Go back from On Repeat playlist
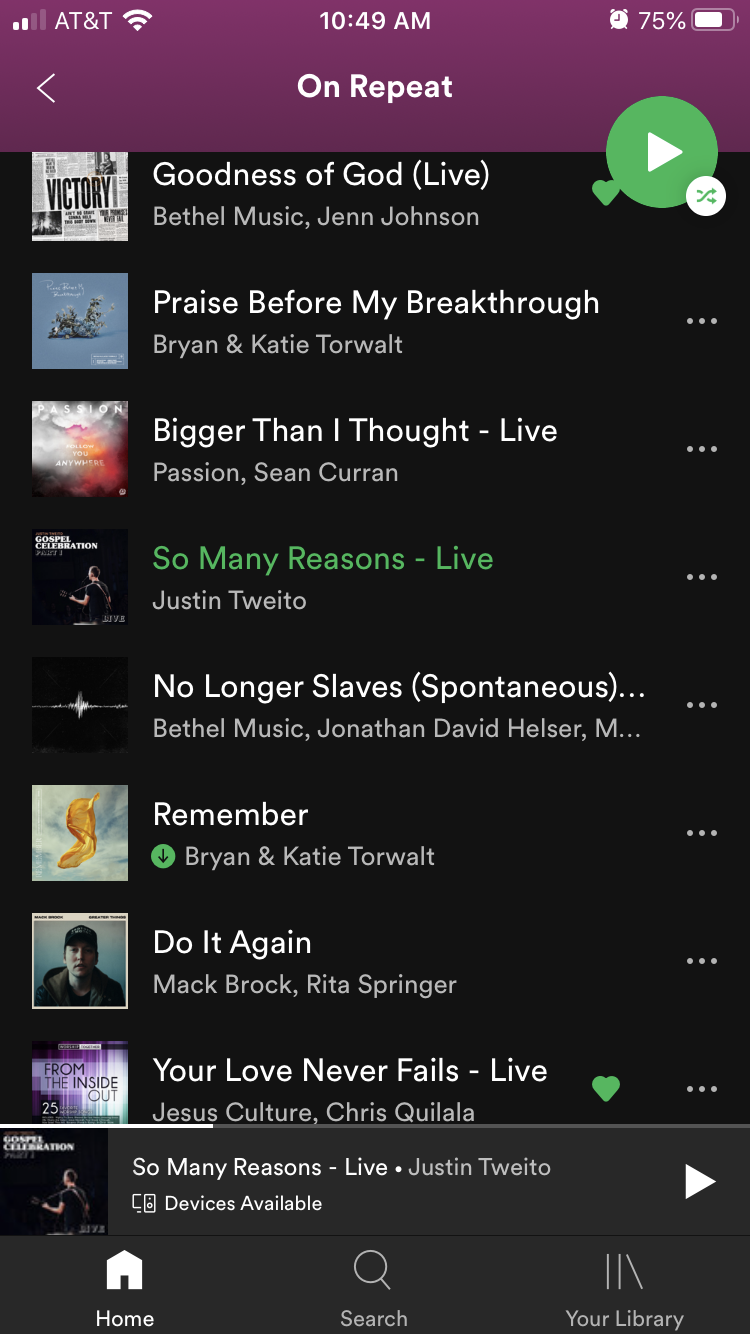 point(46,88)
